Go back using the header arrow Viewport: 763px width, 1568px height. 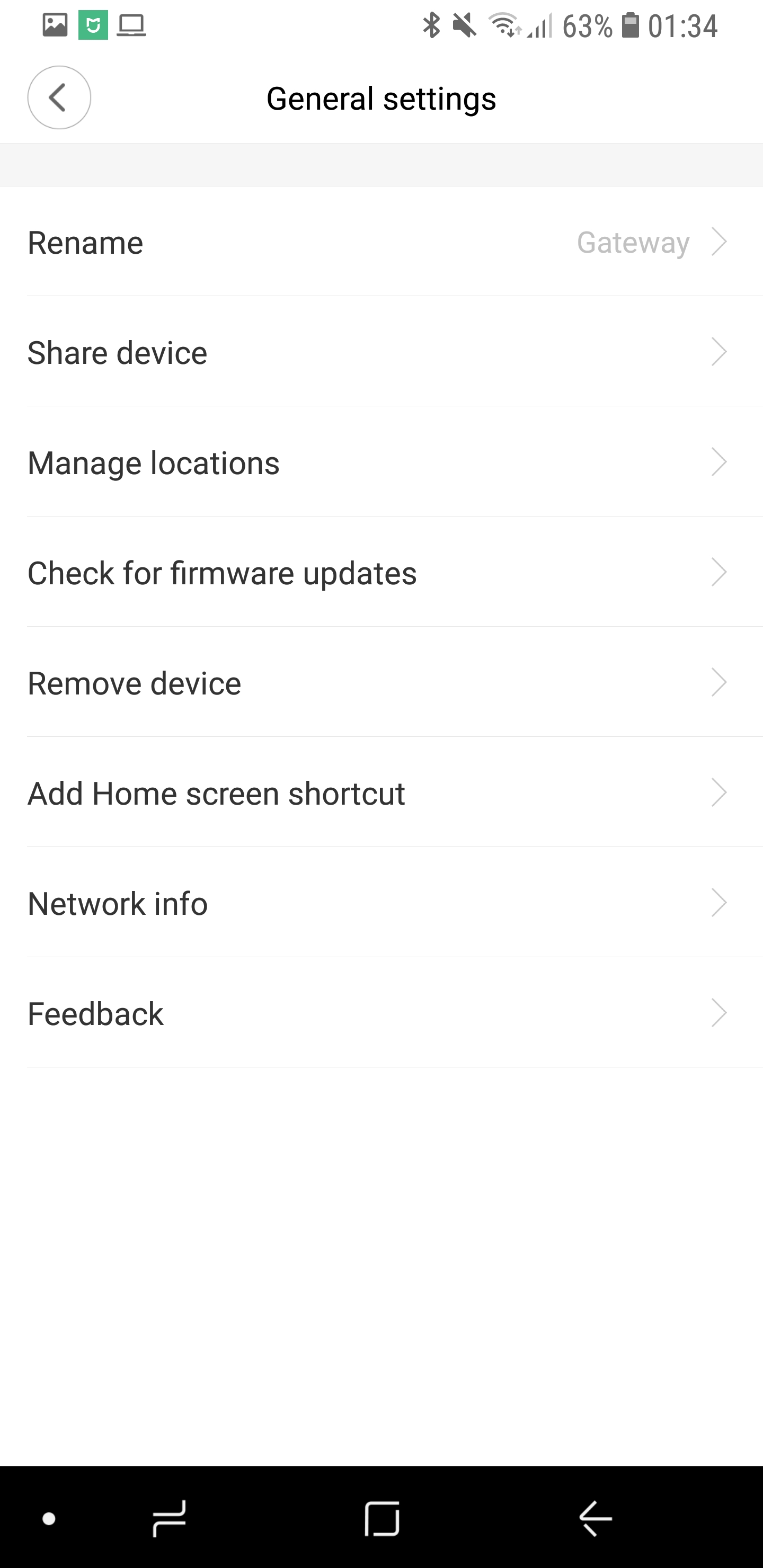(x=59, y=97)
